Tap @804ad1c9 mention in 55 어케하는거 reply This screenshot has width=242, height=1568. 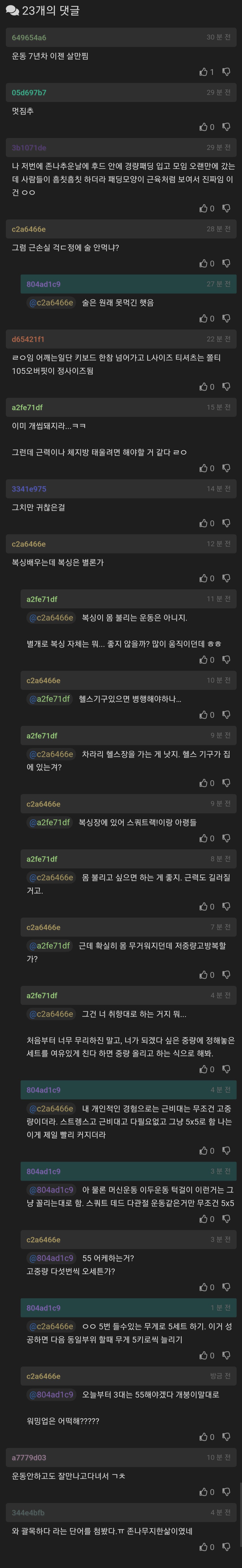(x=51, y=1258)
